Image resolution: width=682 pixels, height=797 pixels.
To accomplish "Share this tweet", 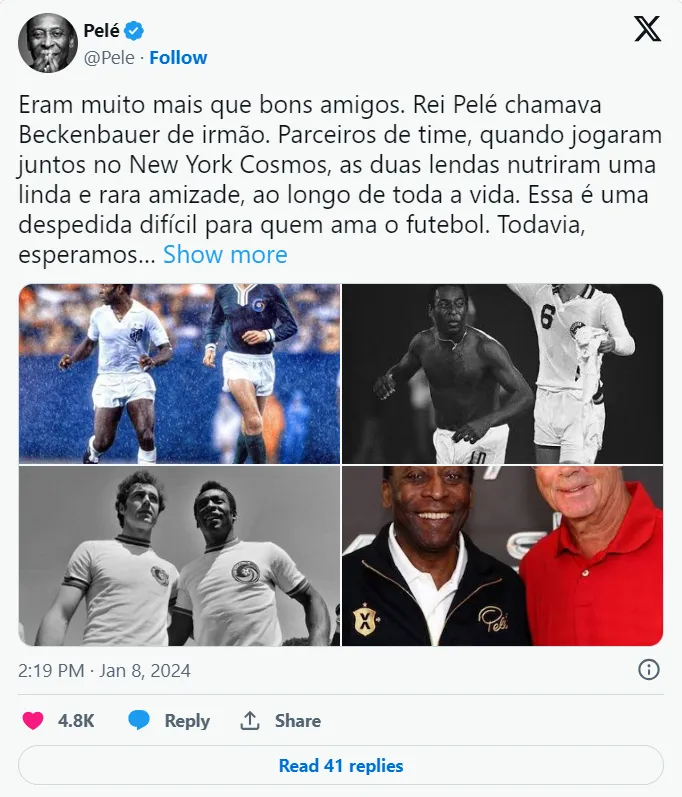I will pos(282,720).
